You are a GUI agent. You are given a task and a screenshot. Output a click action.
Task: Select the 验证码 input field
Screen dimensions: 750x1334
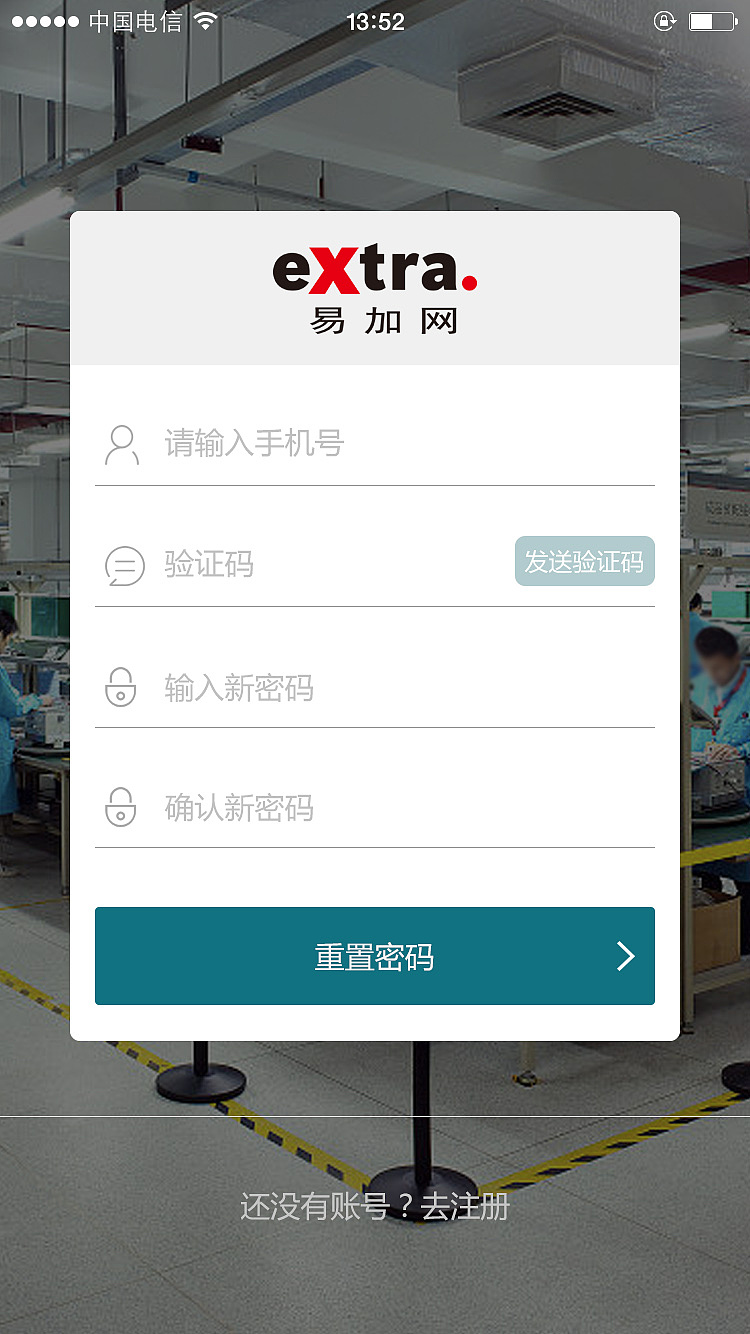300,566
